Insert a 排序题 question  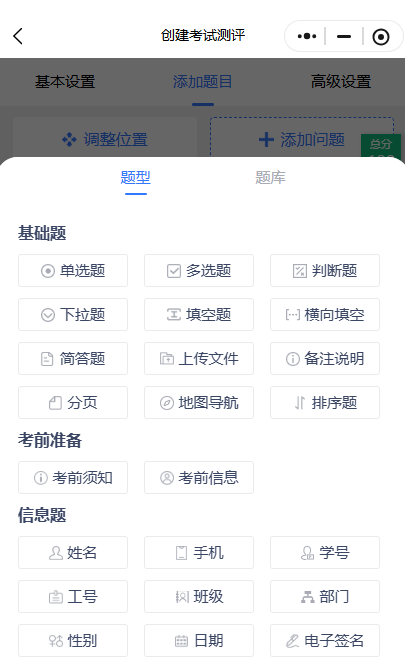[325, 403]
